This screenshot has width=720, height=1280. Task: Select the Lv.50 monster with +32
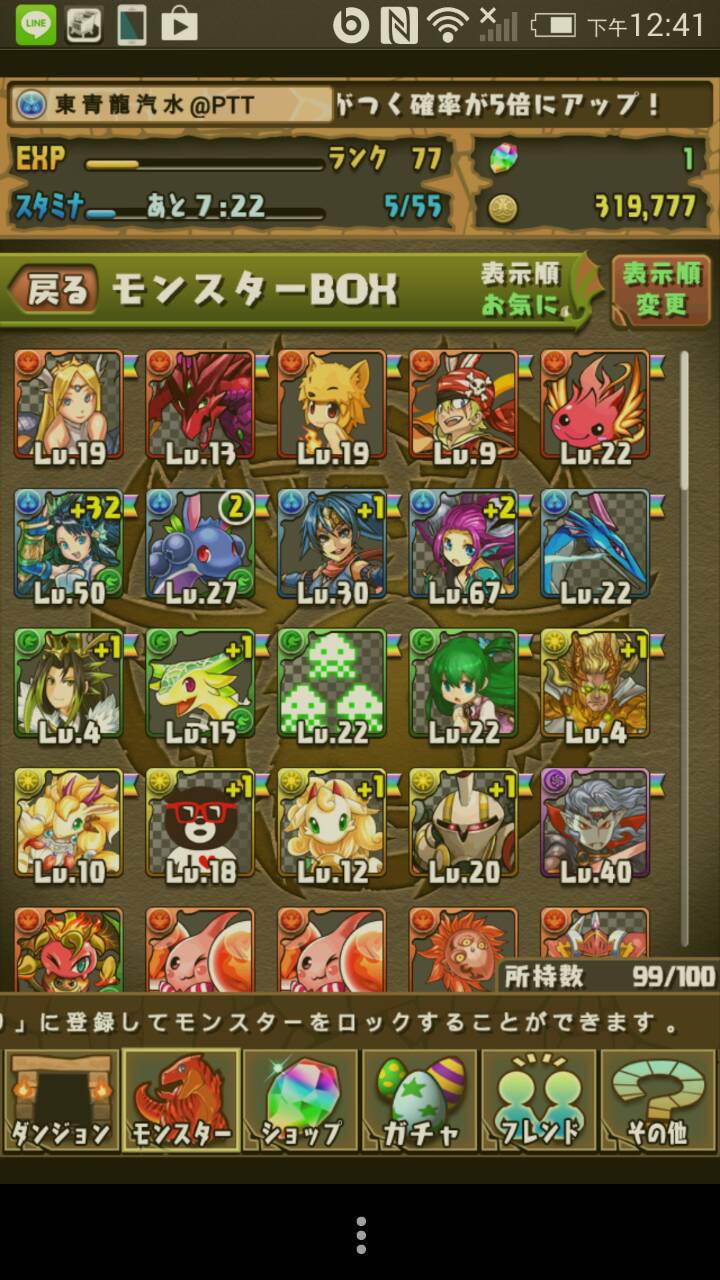pos(68,545)
